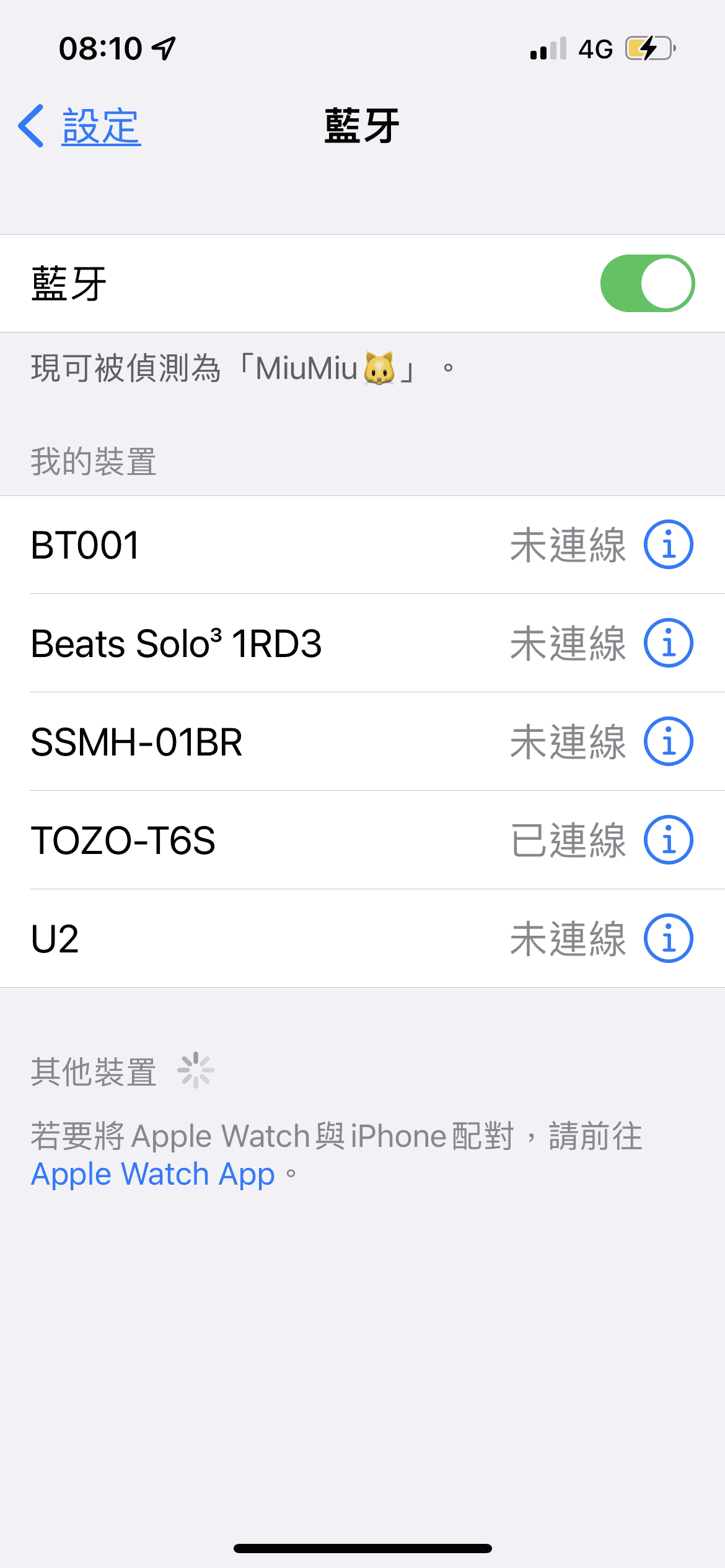
Task: Open the Apple Watch App link
Action: coord(153,1174)
